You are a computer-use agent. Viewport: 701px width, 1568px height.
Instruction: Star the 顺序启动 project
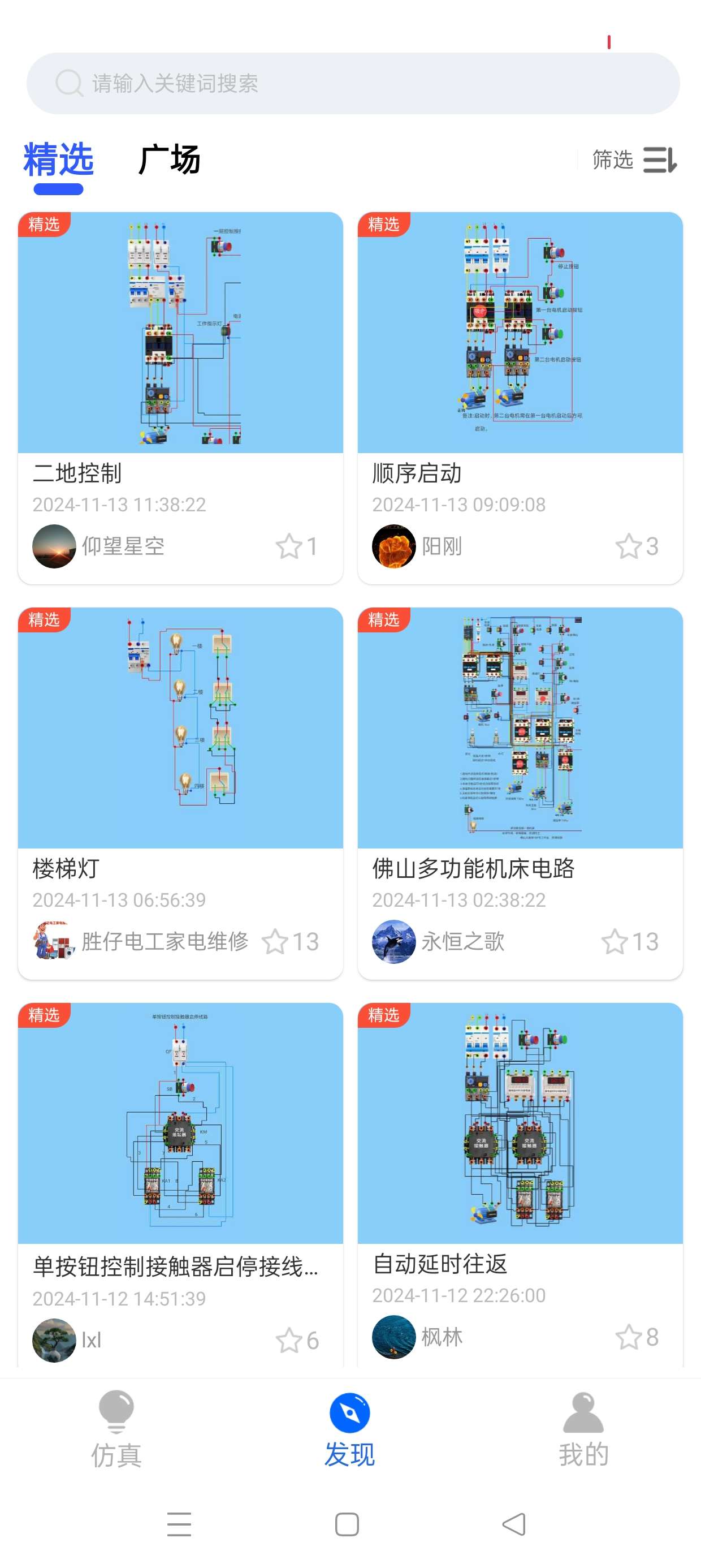(628, 546)
